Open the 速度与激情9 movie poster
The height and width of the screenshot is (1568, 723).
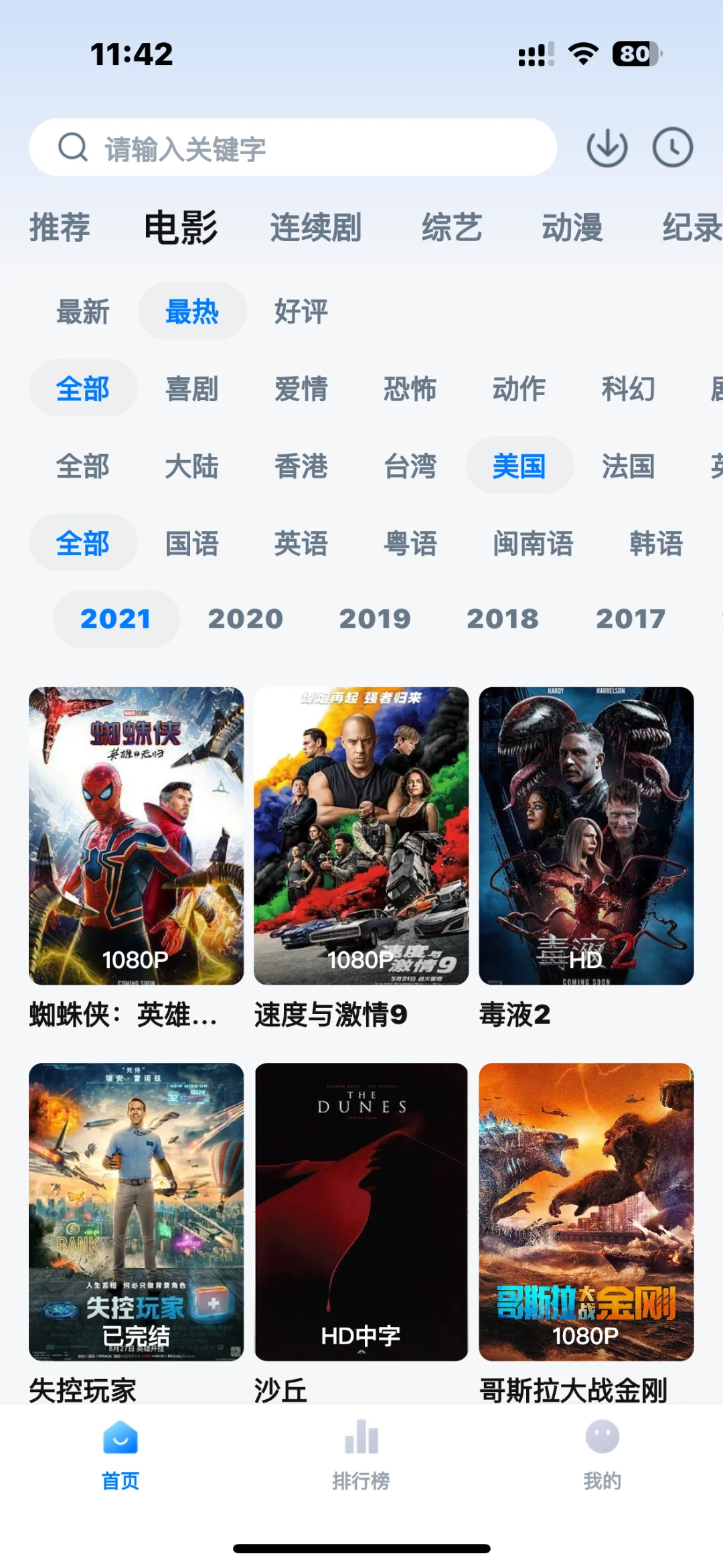coord(361,836)
